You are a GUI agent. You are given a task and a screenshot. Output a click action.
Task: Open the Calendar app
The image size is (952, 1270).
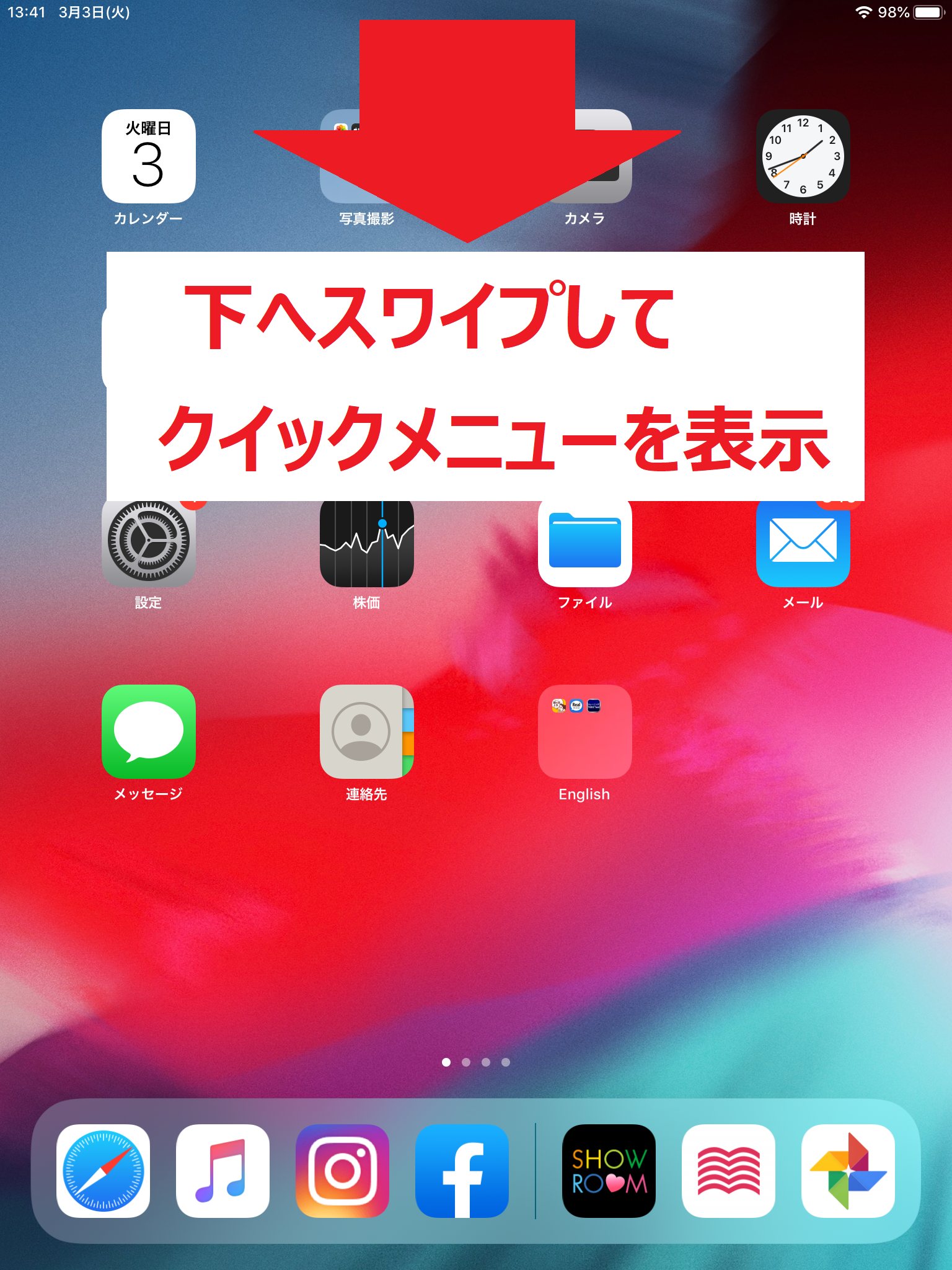[x=148, y=156]
